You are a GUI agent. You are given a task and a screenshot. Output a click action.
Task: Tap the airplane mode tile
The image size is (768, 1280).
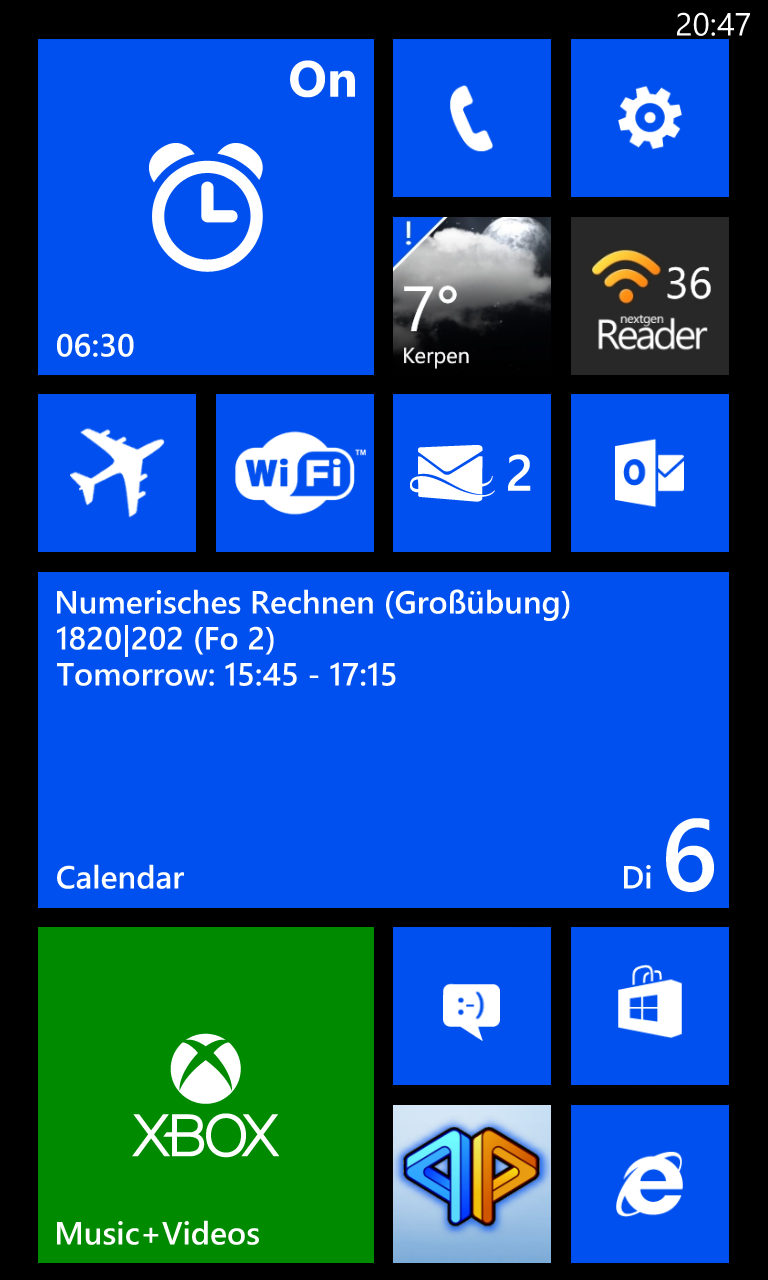click(x=117, y=473)
